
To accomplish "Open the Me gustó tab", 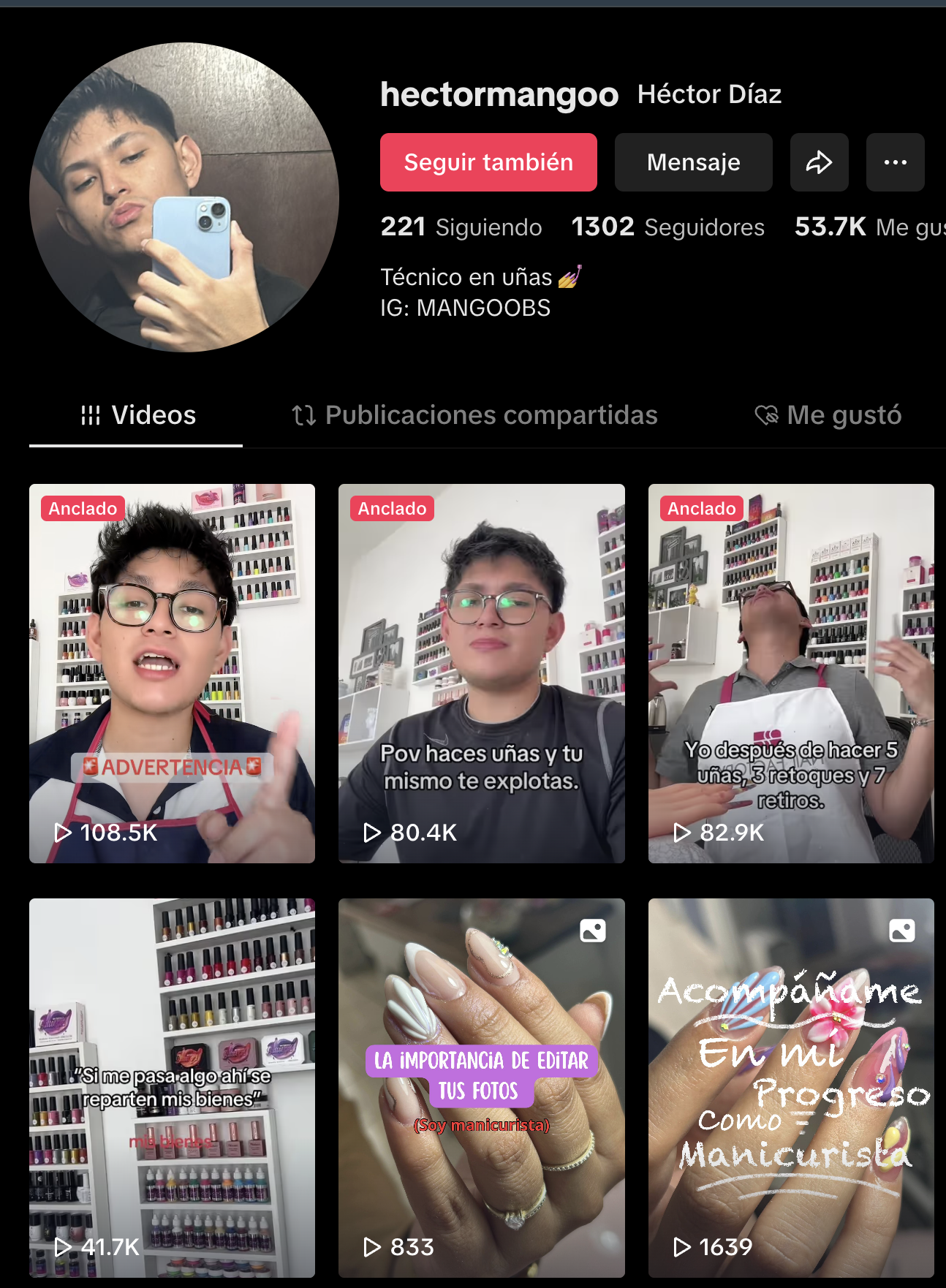I will coord(828,415).
